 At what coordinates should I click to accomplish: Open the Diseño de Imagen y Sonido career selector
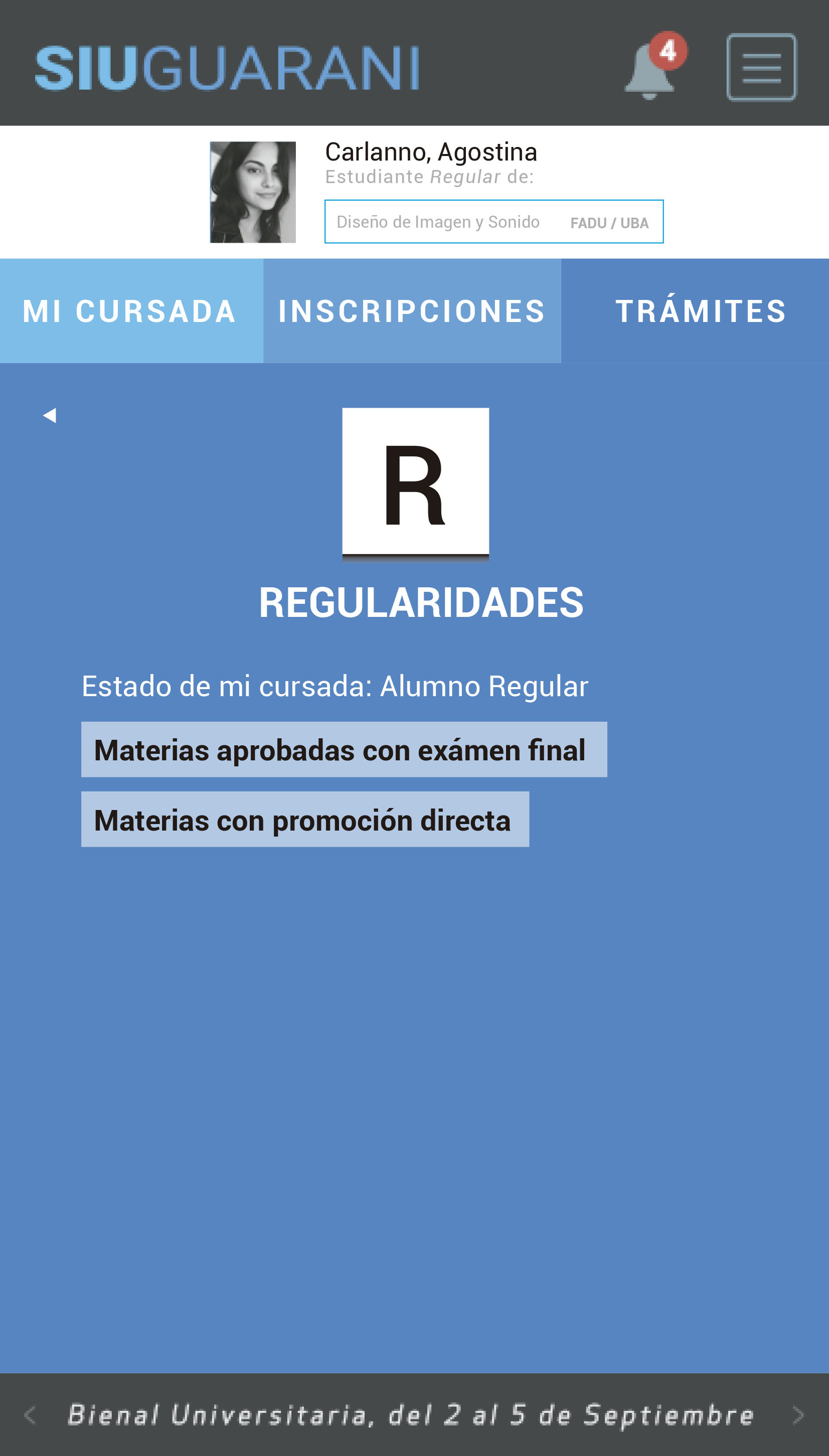(493, 222)
